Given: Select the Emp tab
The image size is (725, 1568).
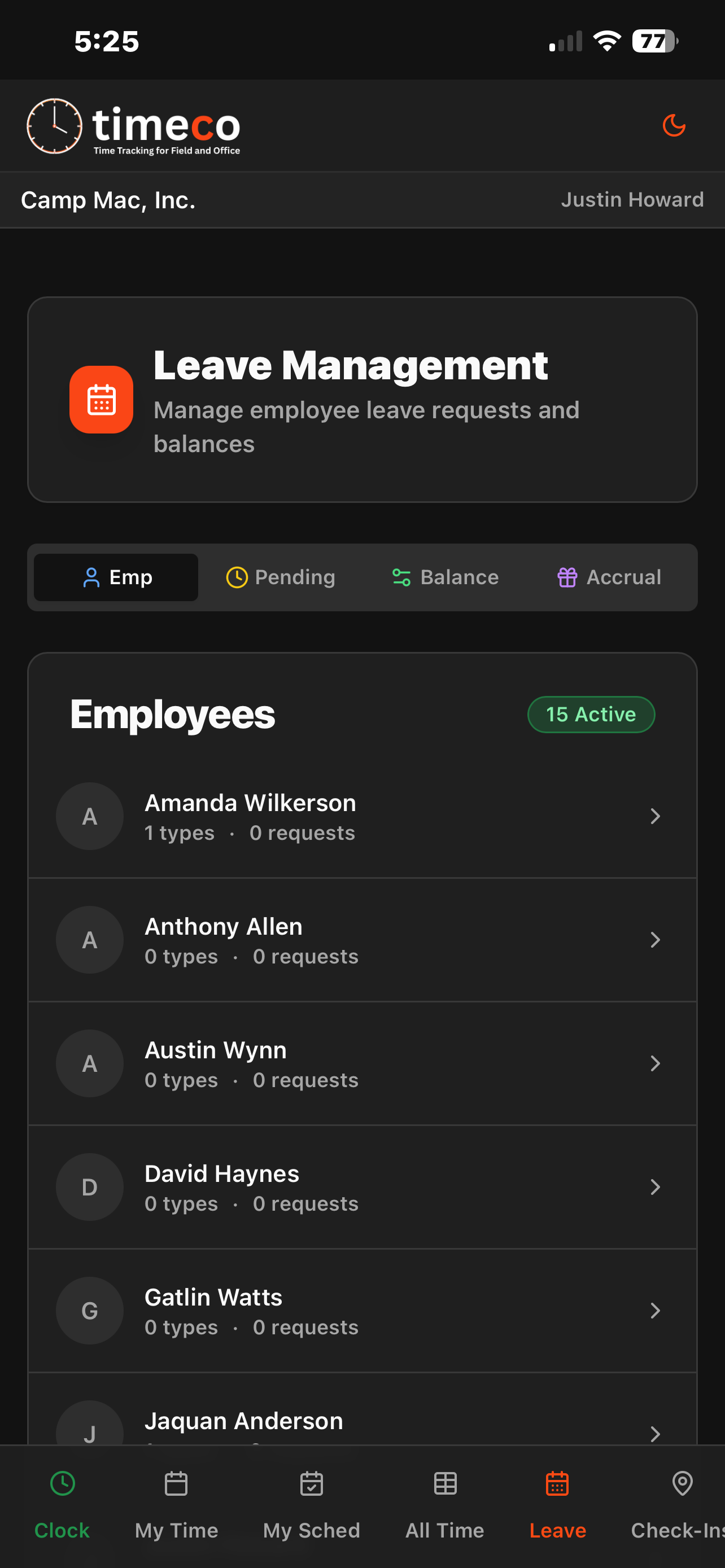Looking at the screenshot, I should [x=116, y=577].
